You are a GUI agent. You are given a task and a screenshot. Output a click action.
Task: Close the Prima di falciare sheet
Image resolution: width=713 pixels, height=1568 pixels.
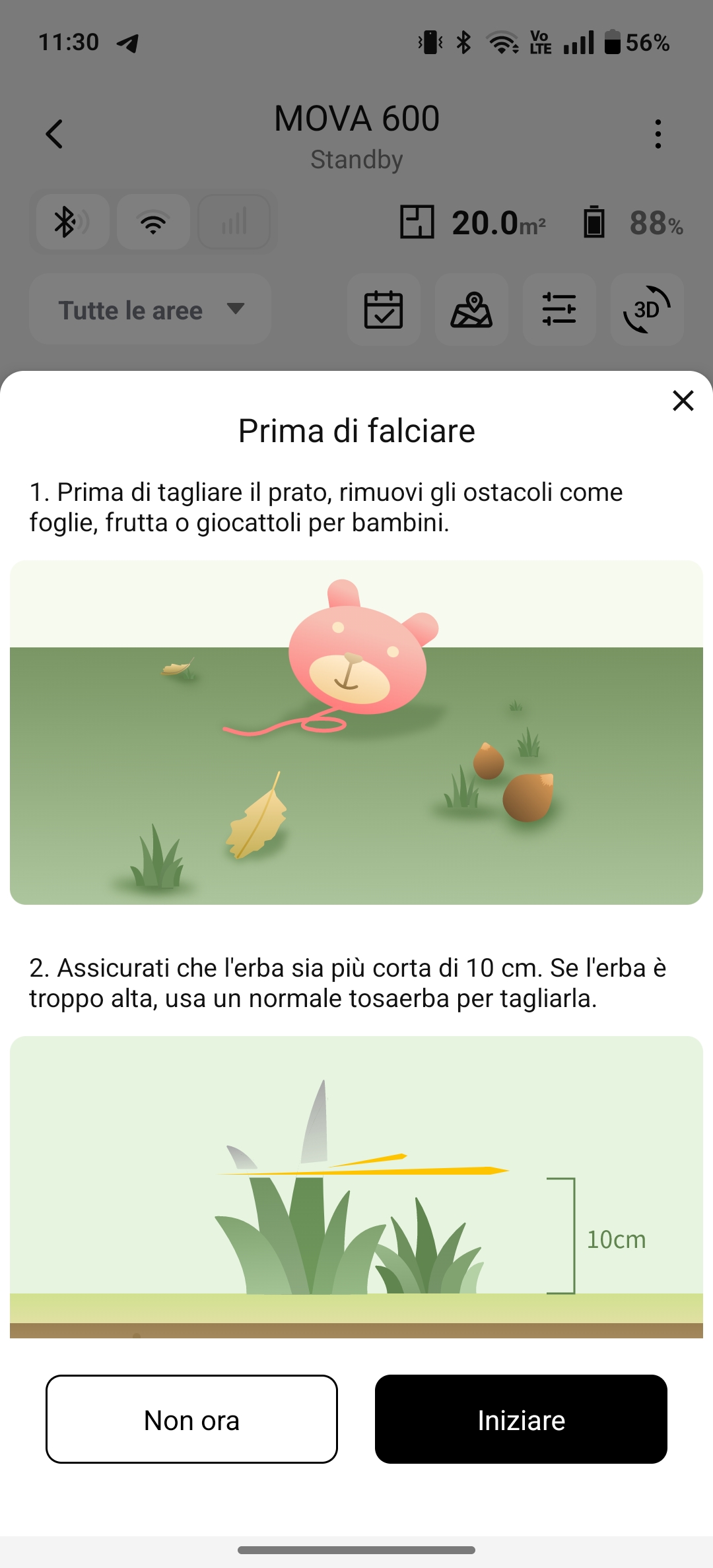click(x=683, y=401)
